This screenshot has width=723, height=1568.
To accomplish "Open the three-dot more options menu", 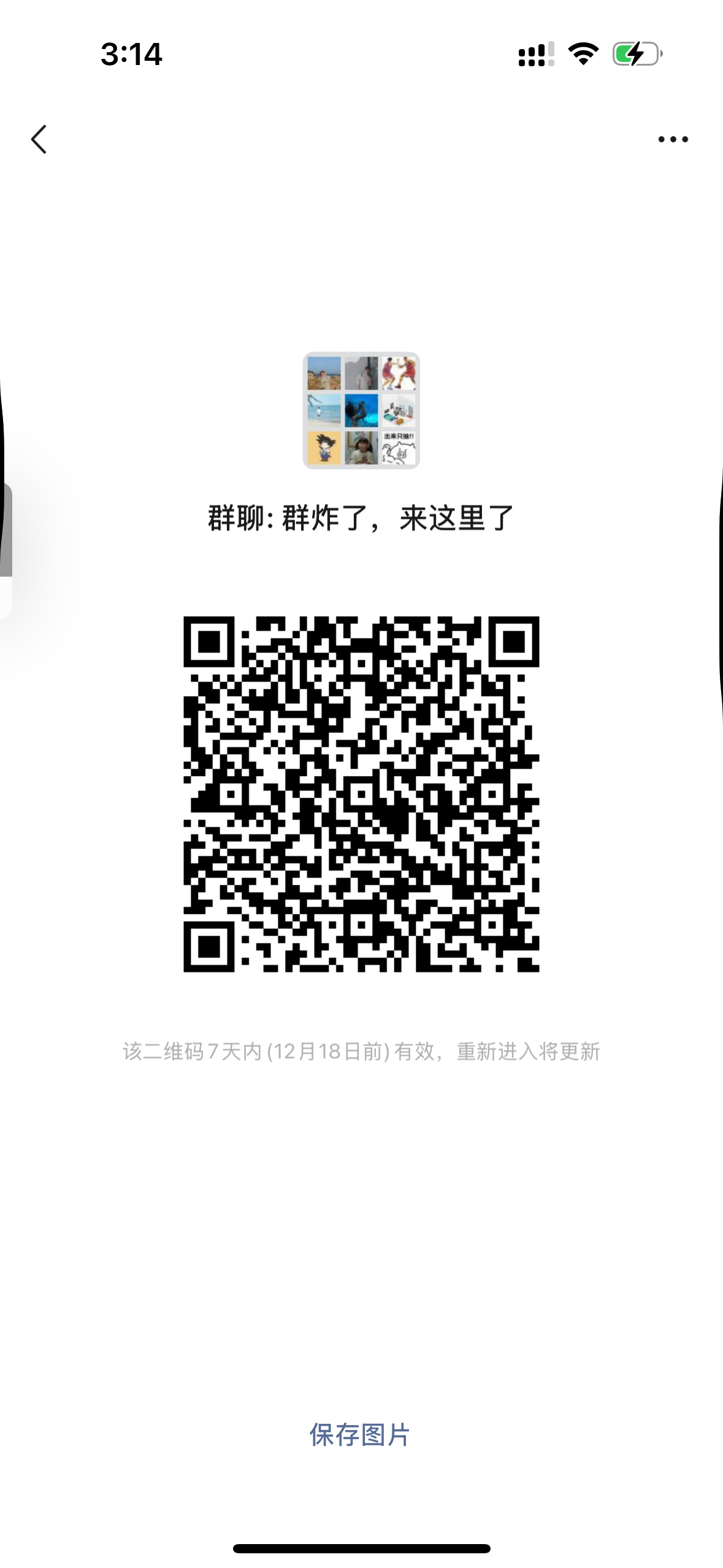I will (x=673, y=139).
